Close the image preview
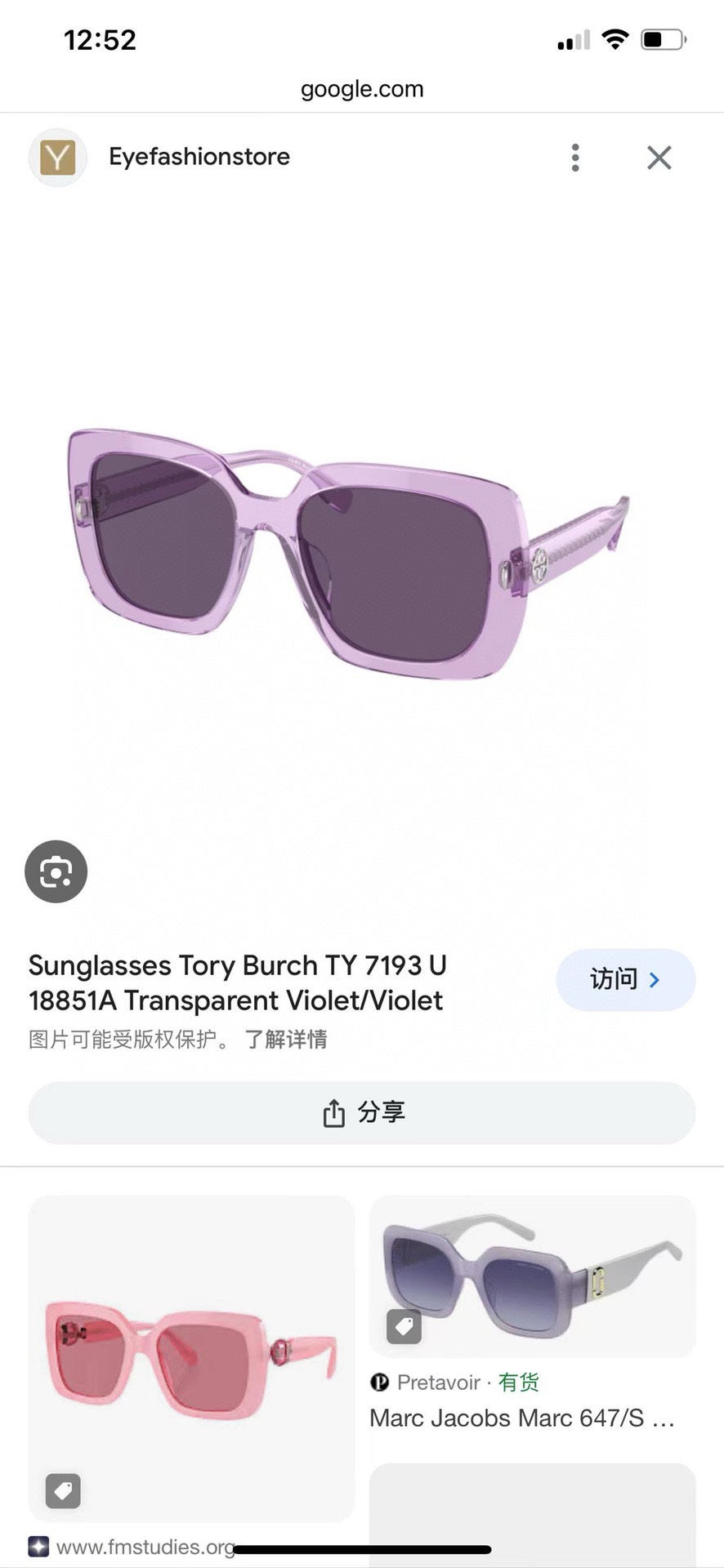This screenshot has width=724, height=1568. [659, 158]
